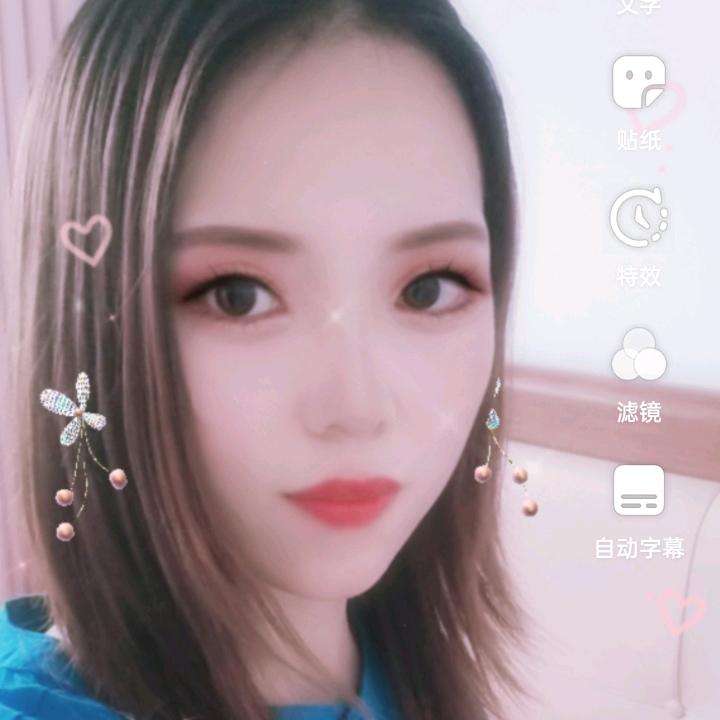Tap the 文字 text tool

pos(639,6)
